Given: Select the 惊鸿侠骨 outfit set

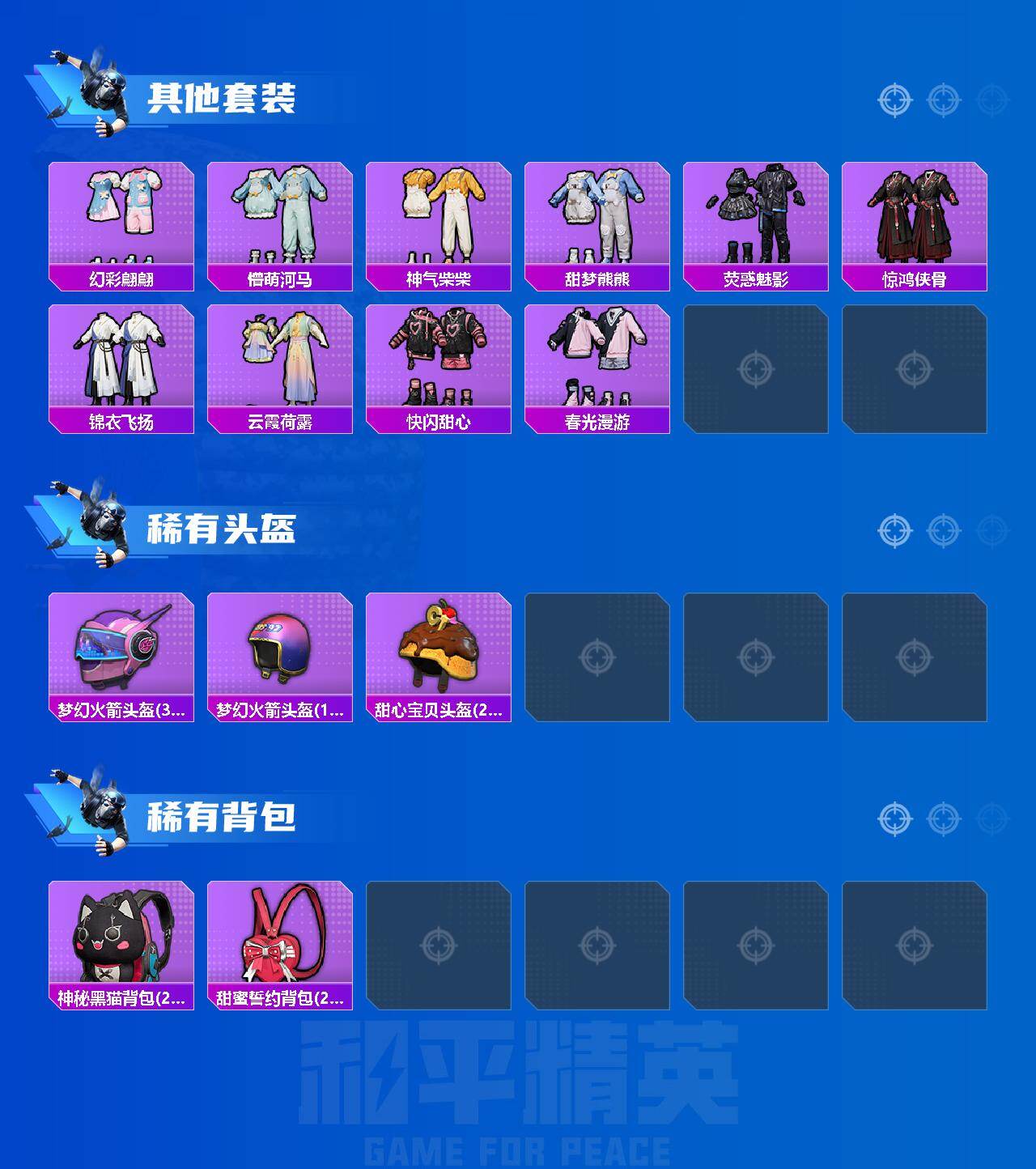Looking at the screenshot, I should coord(919,219).
